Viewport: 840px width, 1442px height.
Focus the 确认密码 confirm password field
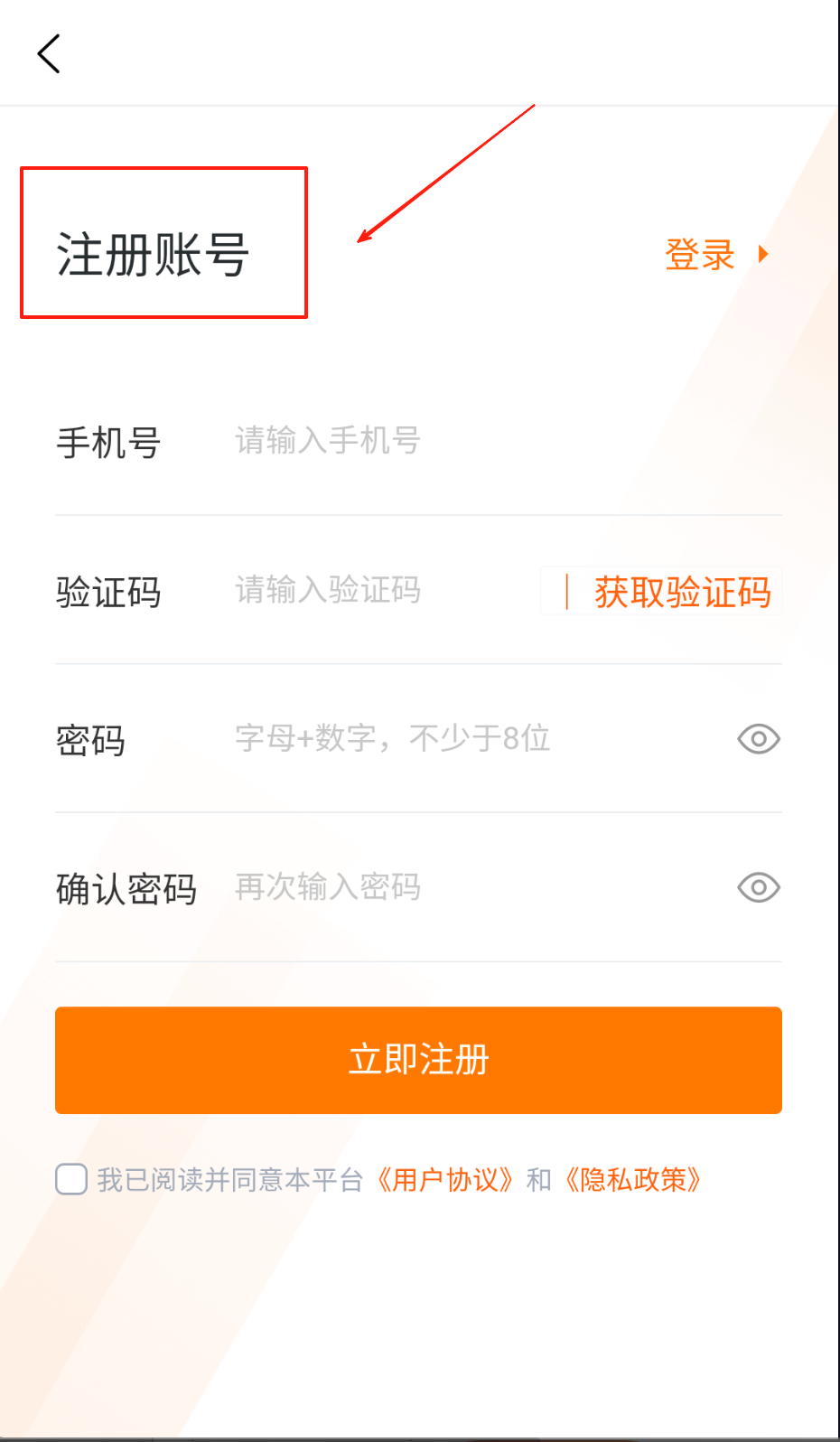point(470,887)
